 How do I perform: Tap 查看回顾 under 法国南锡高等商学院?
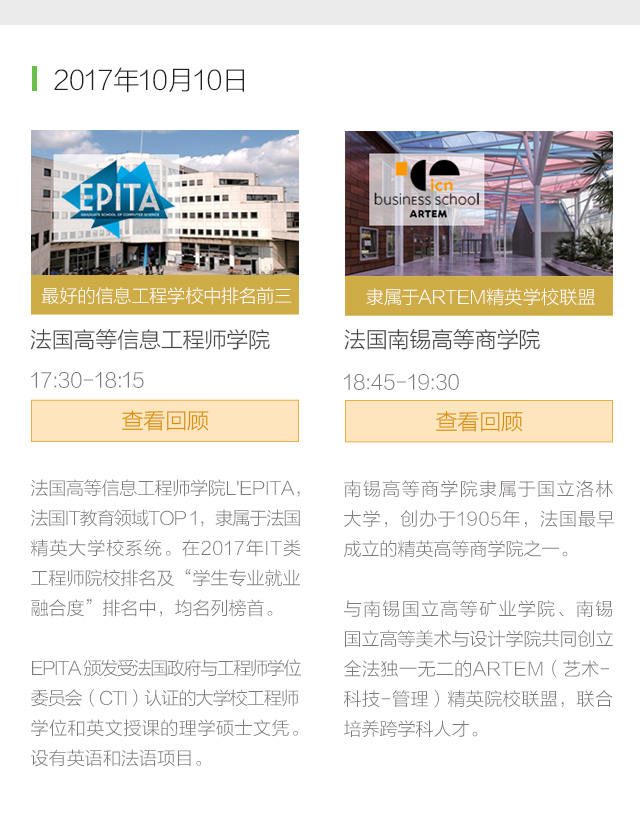478,422
